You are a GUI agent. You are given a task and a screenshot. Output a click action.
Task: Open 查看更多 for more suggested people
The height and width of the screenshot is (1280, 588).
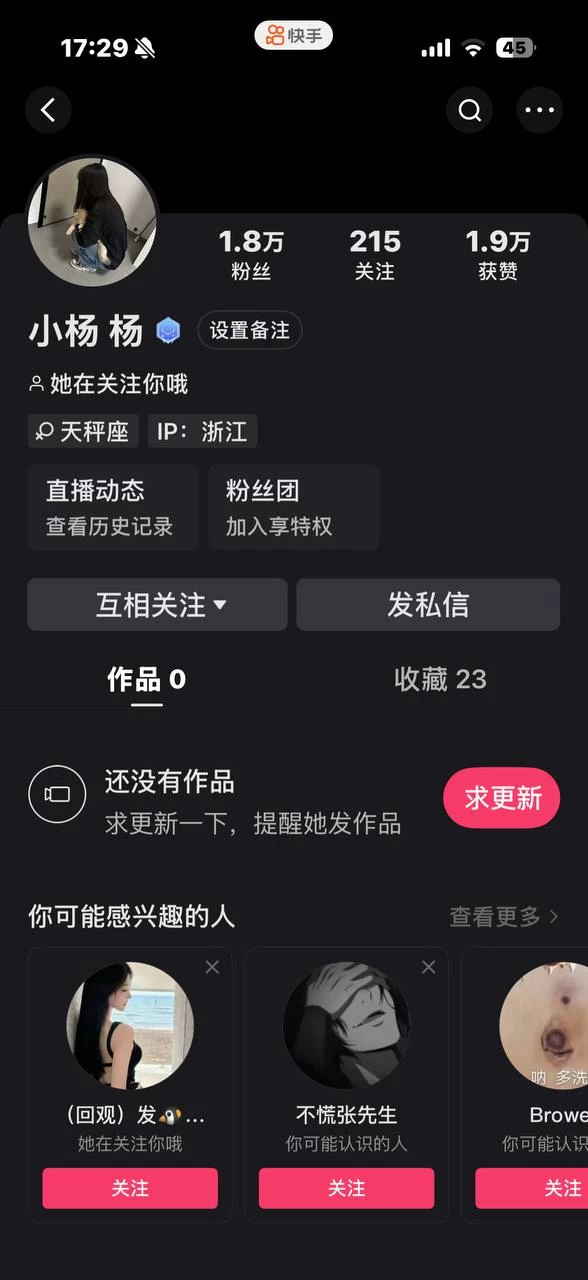pos(504,916)
